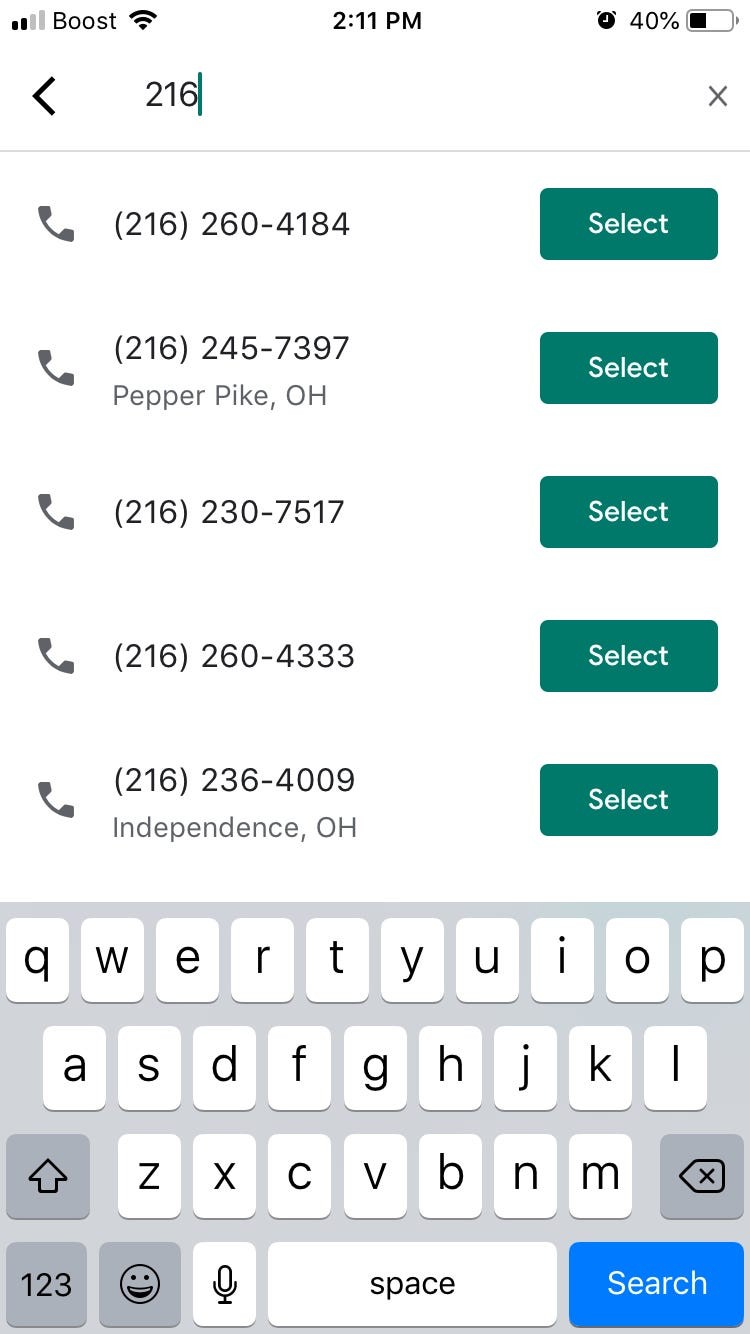Switch to the numeric 123 keyboard
750x1334 pixels.
(x=47, y=1284)
